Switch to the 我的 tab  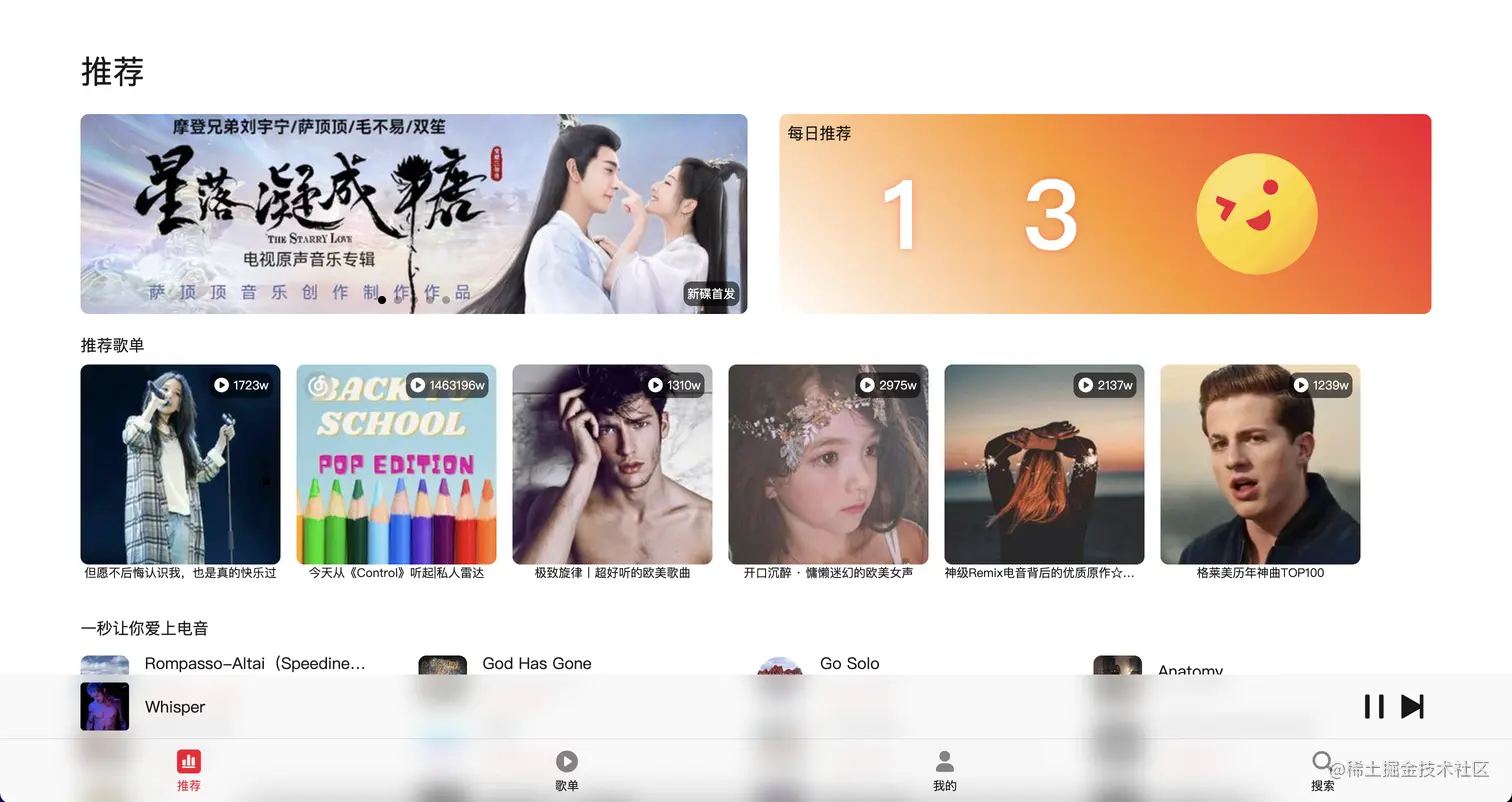[945, 771]
